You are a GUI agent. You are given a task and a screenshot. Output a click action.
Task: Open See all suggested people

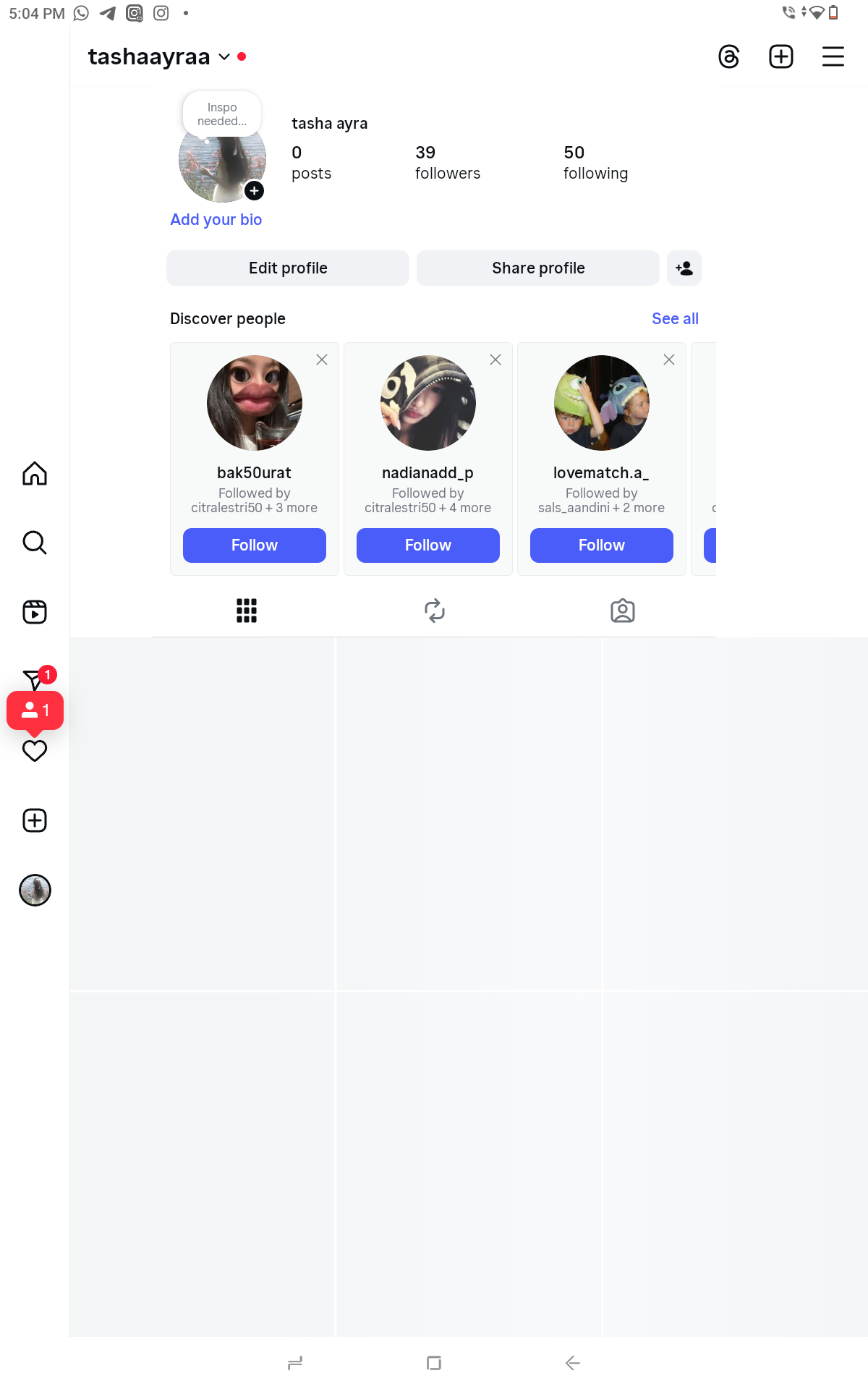(x=674, y=319)
